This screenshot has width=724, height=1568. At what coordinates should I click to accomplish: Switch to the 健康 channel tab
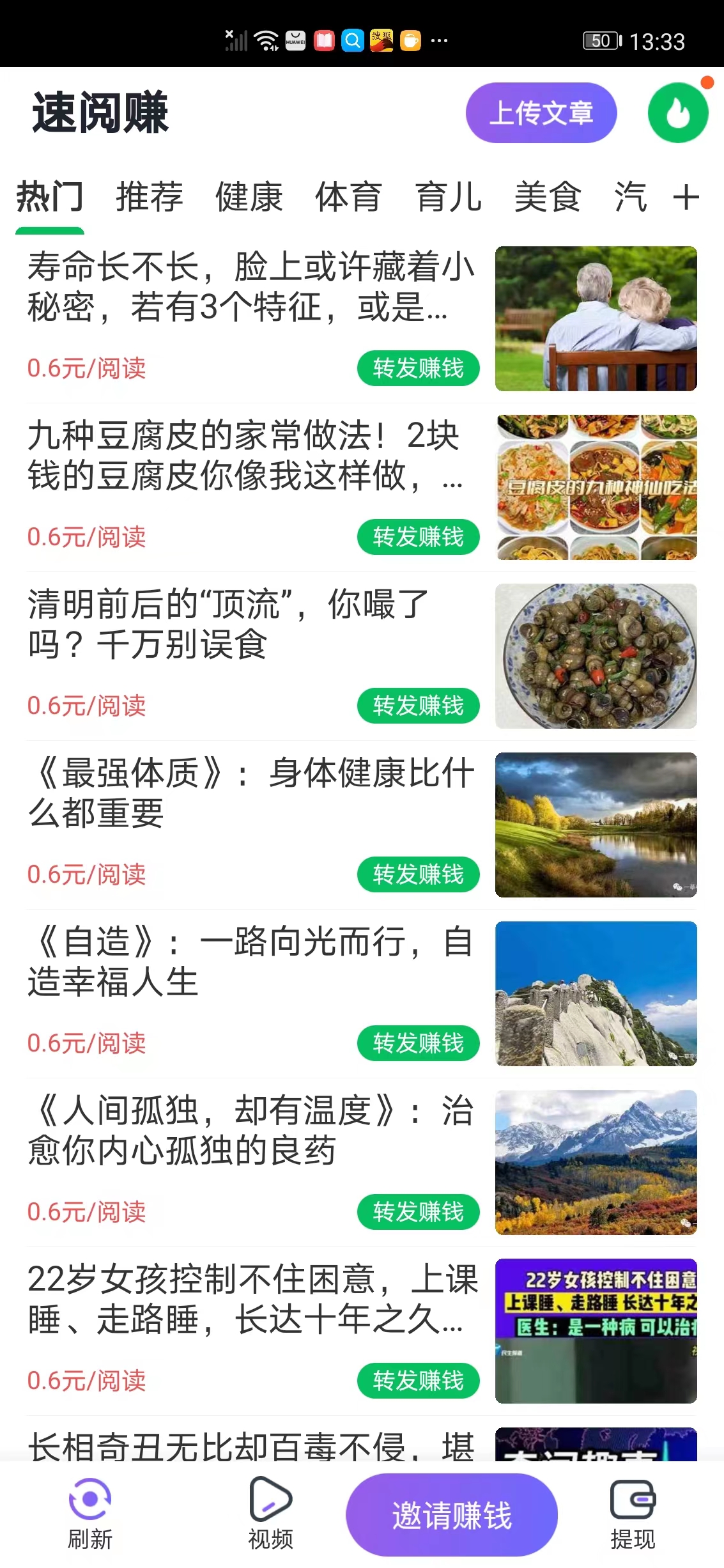tap(248, 198)
